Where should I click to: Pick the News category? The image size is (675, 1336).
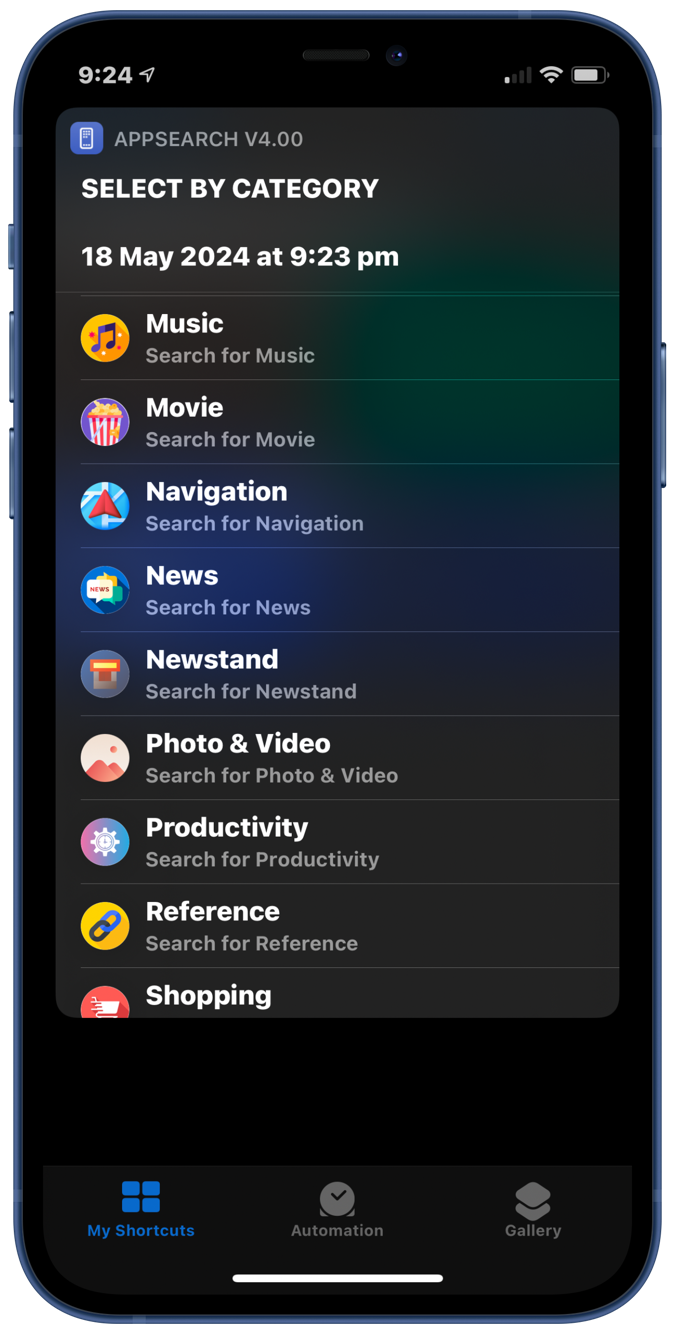point(337,590)
